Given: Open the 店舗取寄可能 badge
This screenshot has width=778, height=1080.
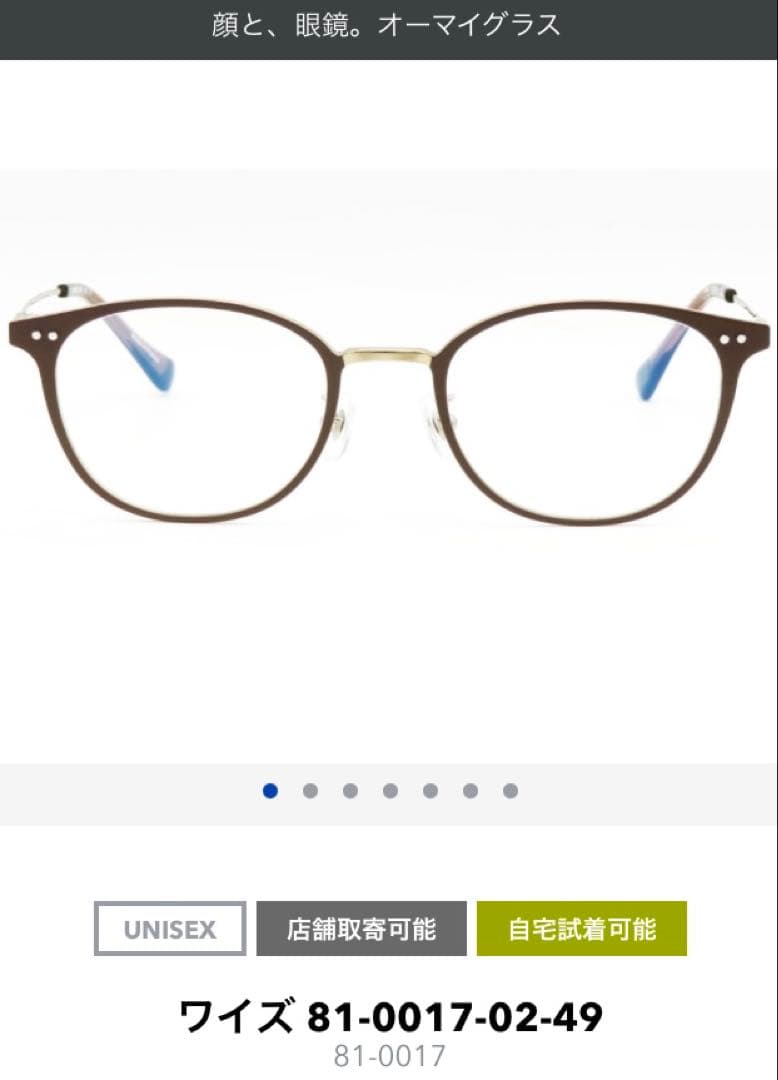Looking at the screenshot, I should point(363,929).
